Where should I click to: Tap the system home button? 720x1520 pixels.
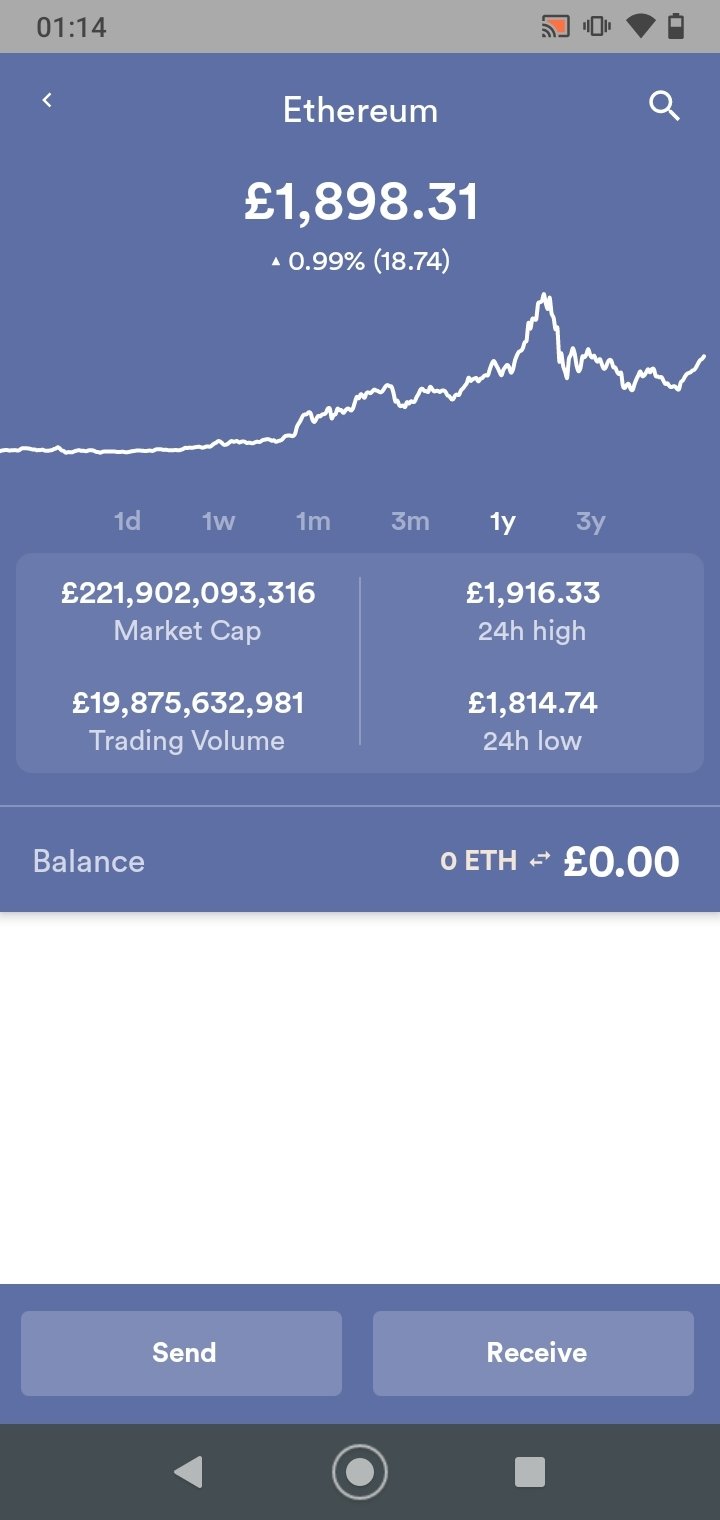click(360, 1472)
